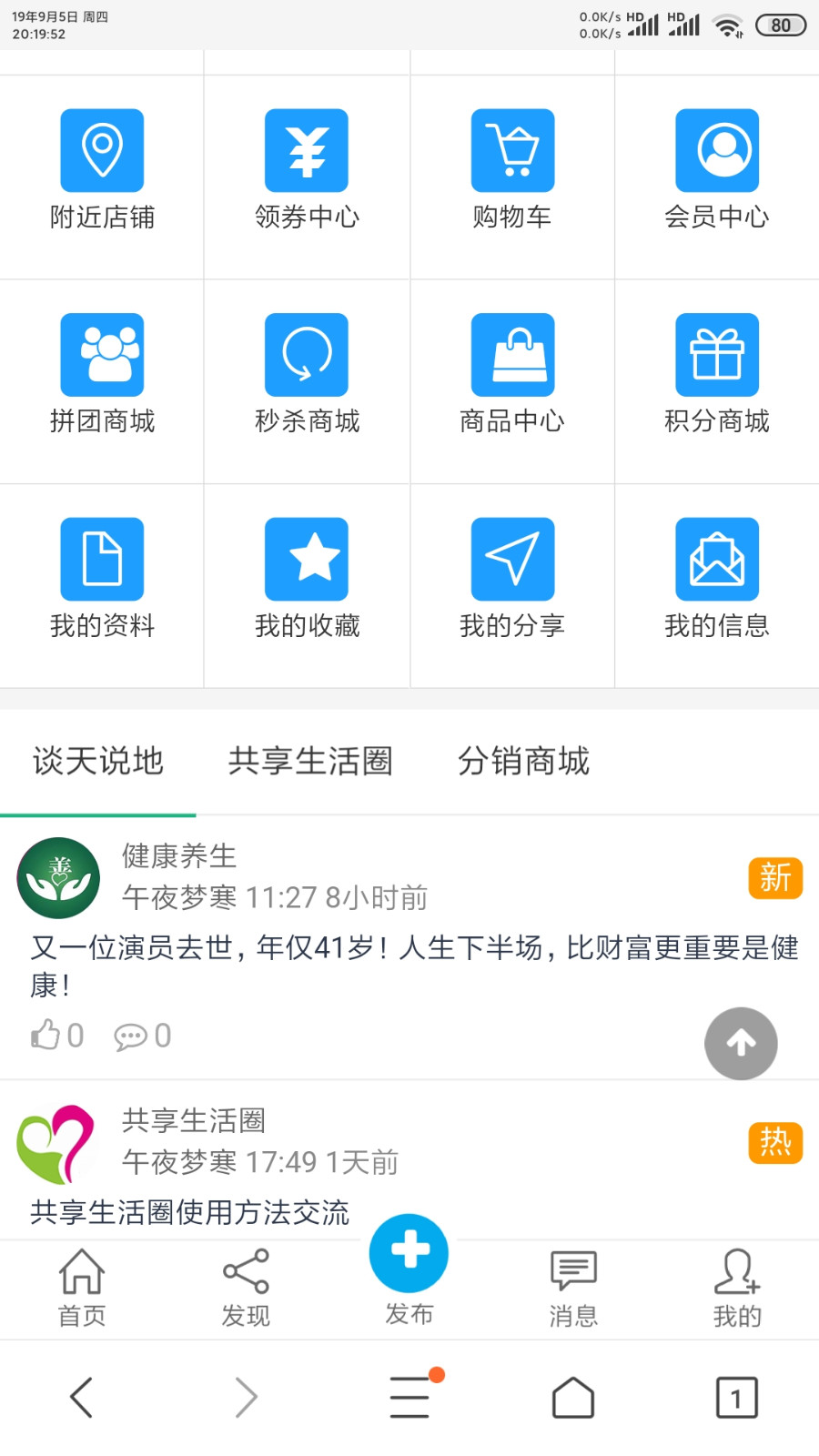Switch to the 共享生活圈 tab
The width and height of the screenshot is (819, 1456).
click(310, 761)
